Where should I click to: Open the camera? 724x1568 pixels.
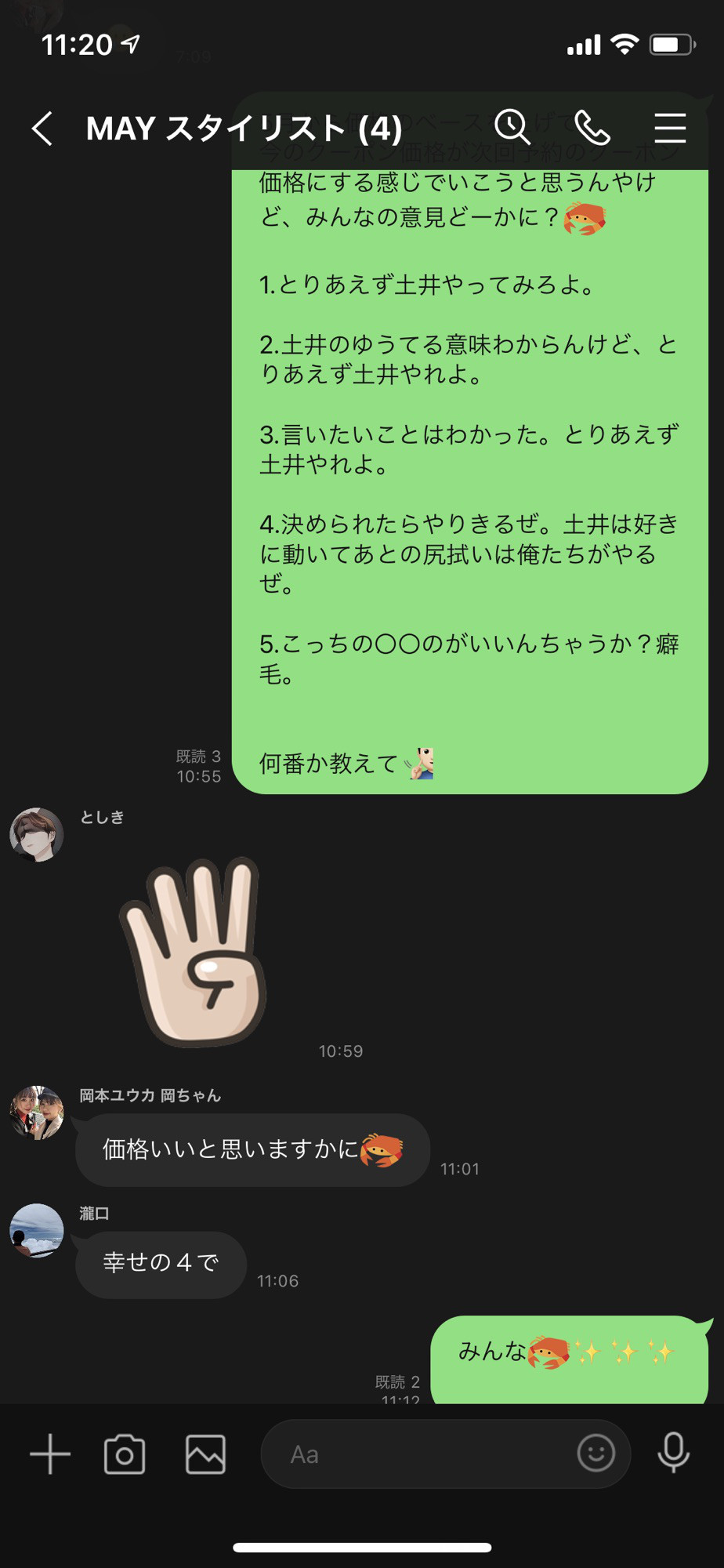pos(125,1454)
